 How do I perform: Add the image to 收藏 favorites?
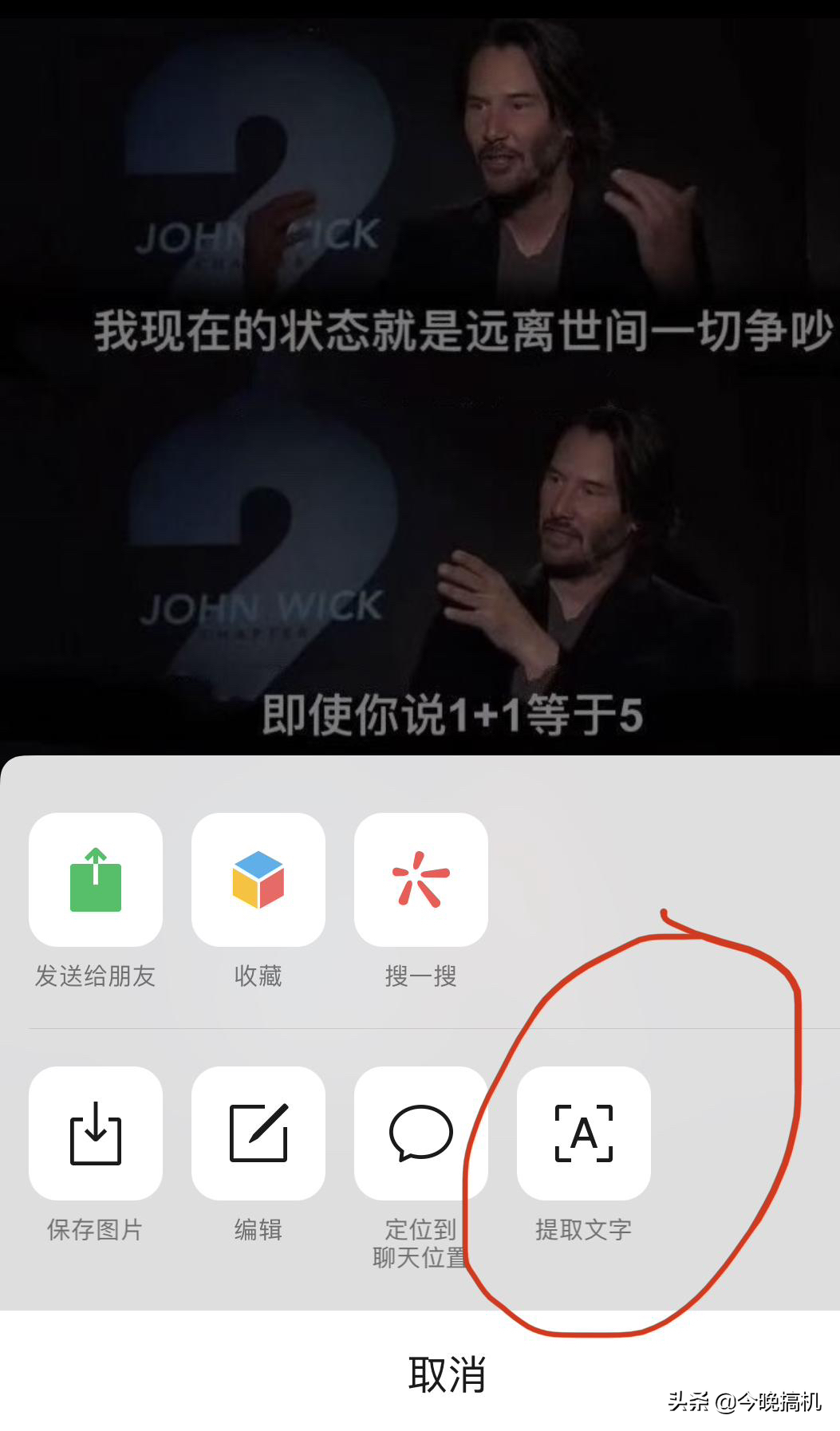pyautogui.click(x=258, y=880)
